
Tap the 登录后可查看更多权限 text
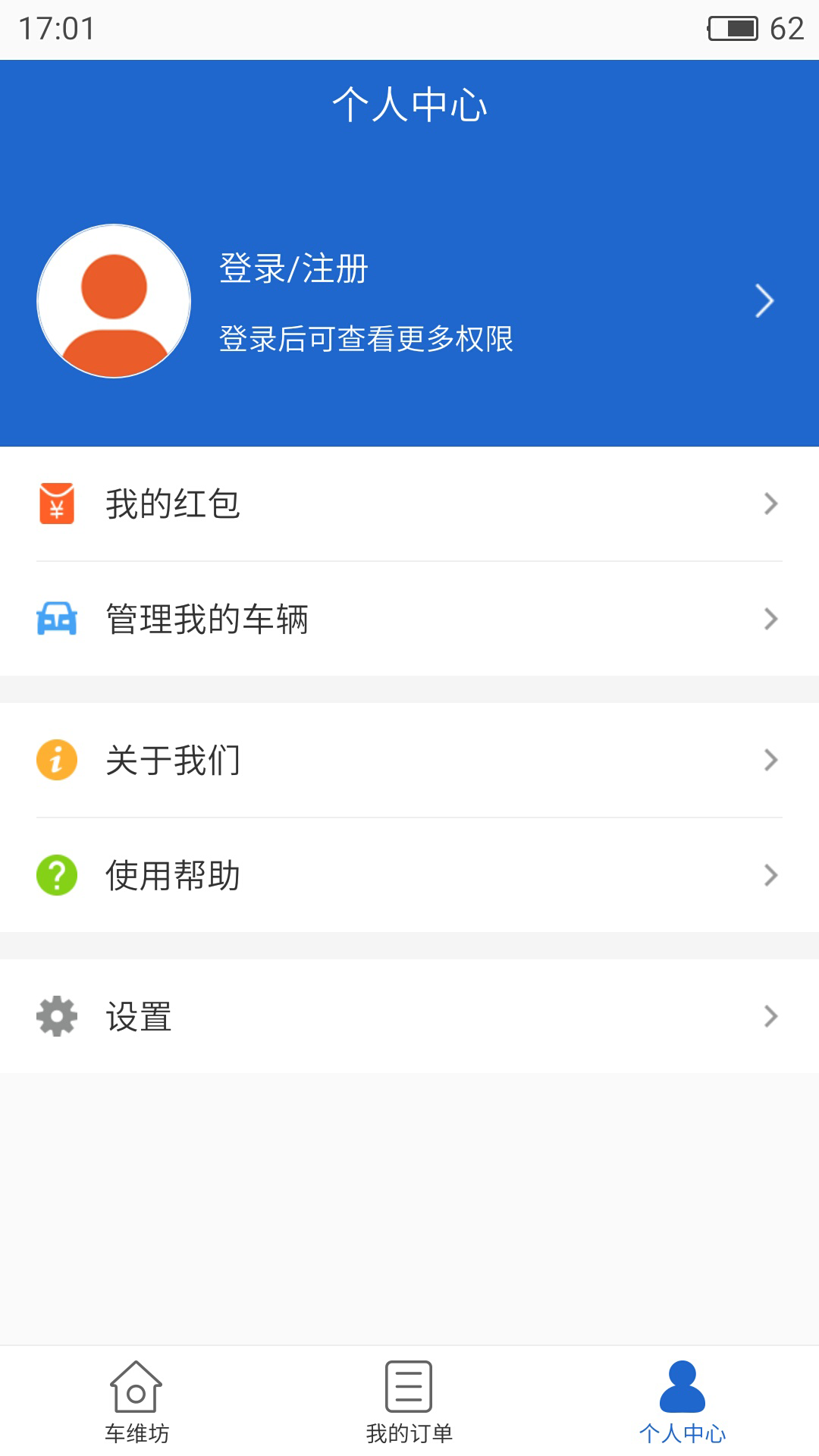[367, 341]
